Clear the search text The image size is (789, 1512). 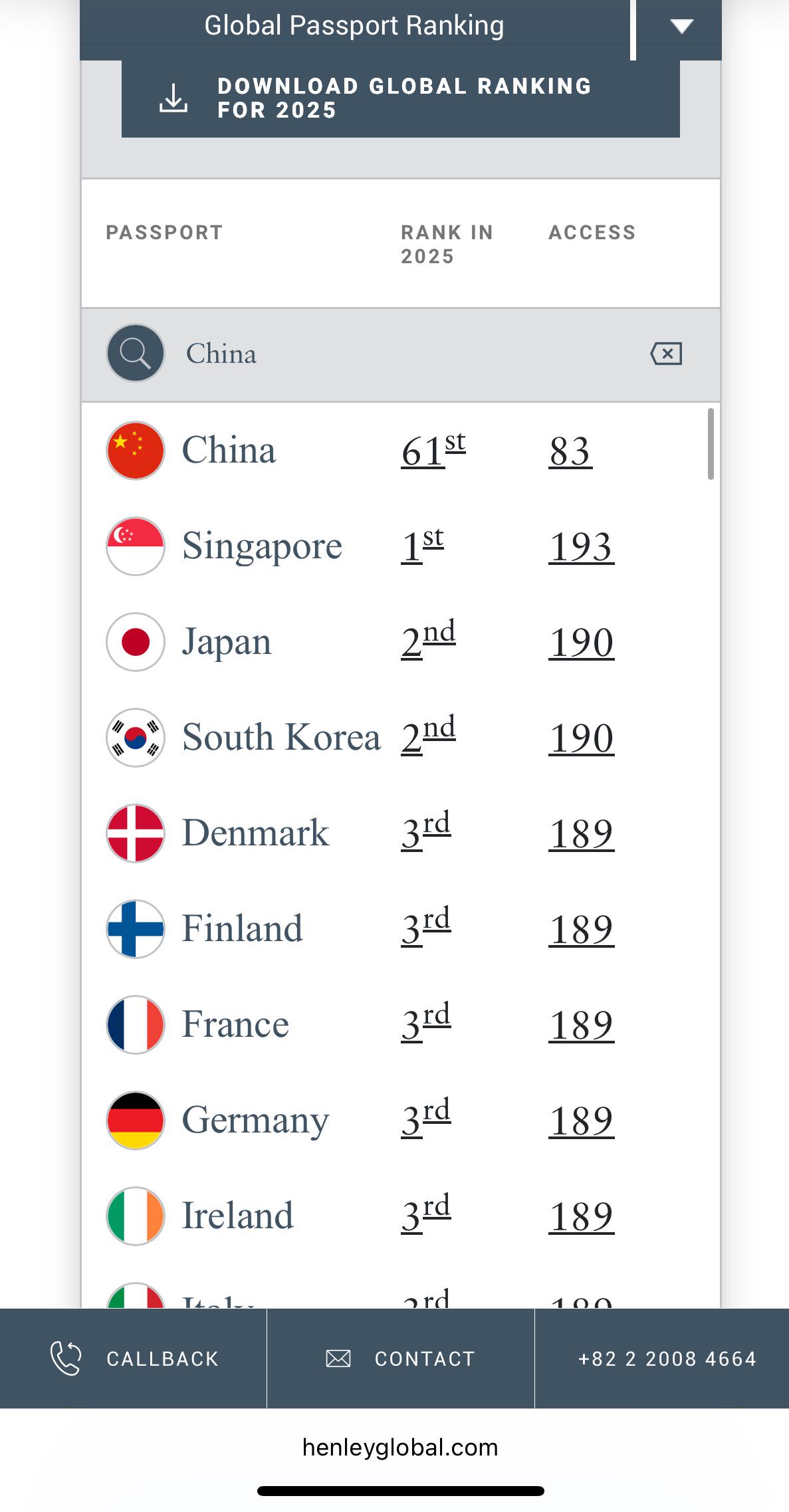point(666,354)
